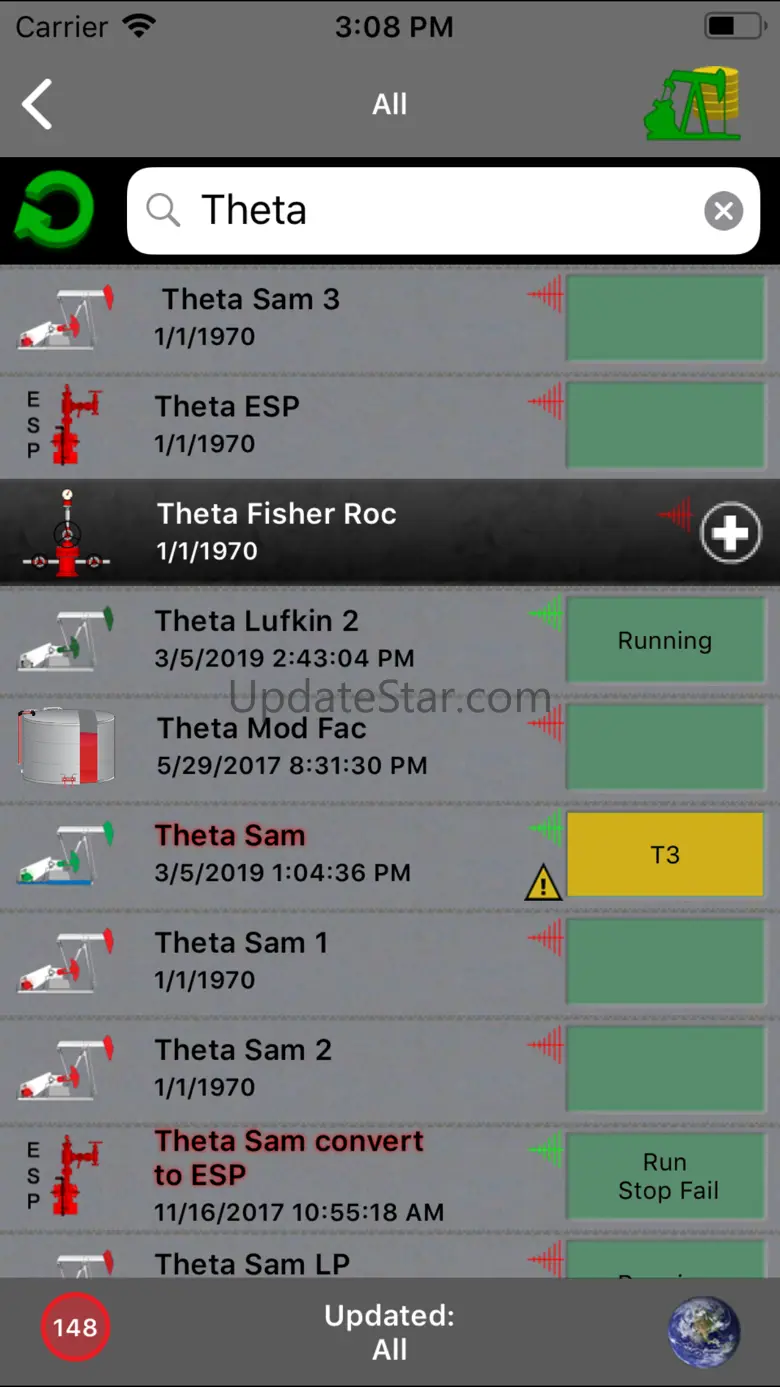Open the red 148 alerts badge
Image resolution: width=780 pixels, height=1387 pixels.
click(x=75, y=1328)
